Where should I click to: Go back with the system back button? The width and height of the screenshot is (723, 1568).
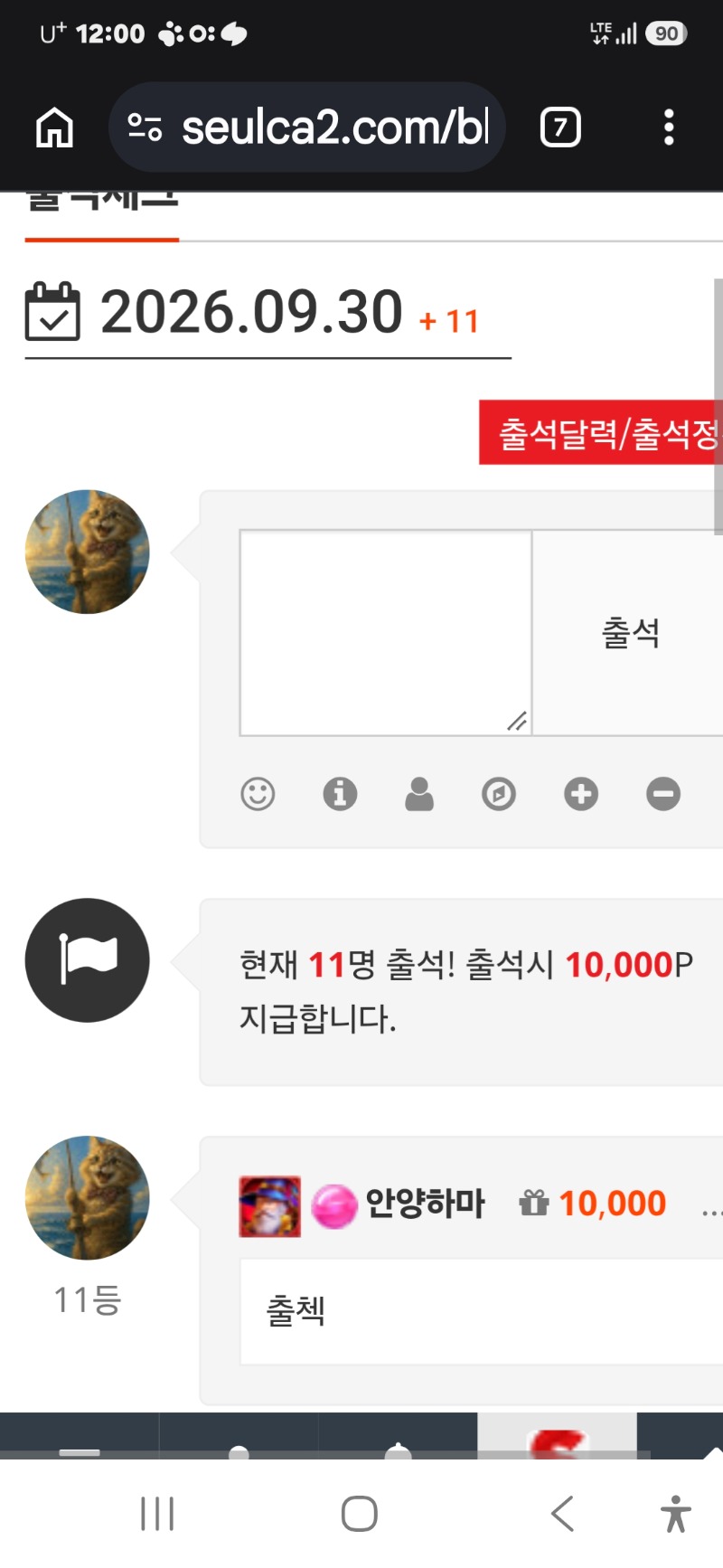point(562,1513)
